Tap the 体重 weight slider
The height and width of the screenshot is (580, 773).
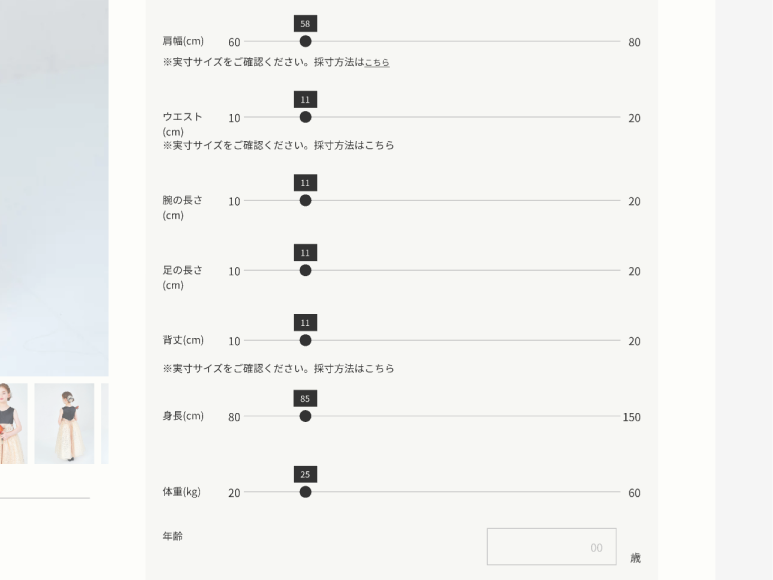(305, 492)
